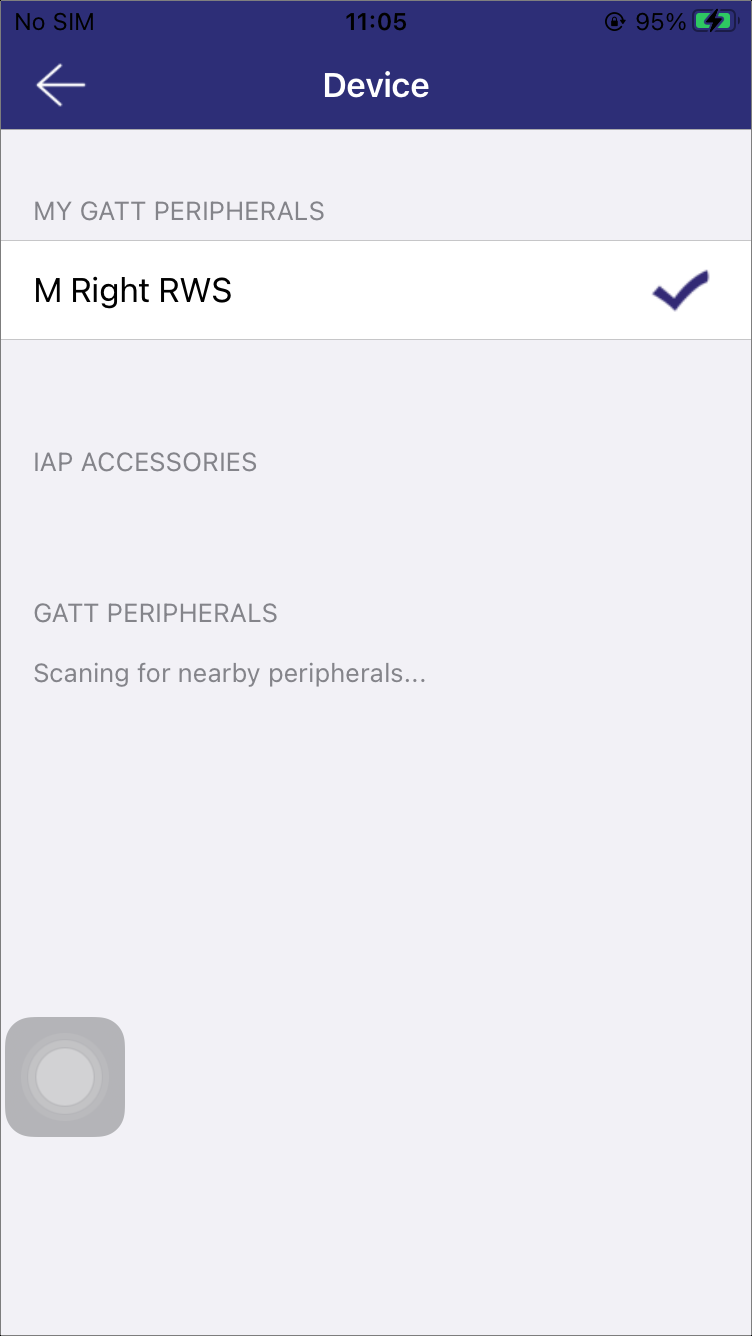Open the AssistiveTouch floating button
This screenshot has height=1336, width=752.
point(65,1077)
